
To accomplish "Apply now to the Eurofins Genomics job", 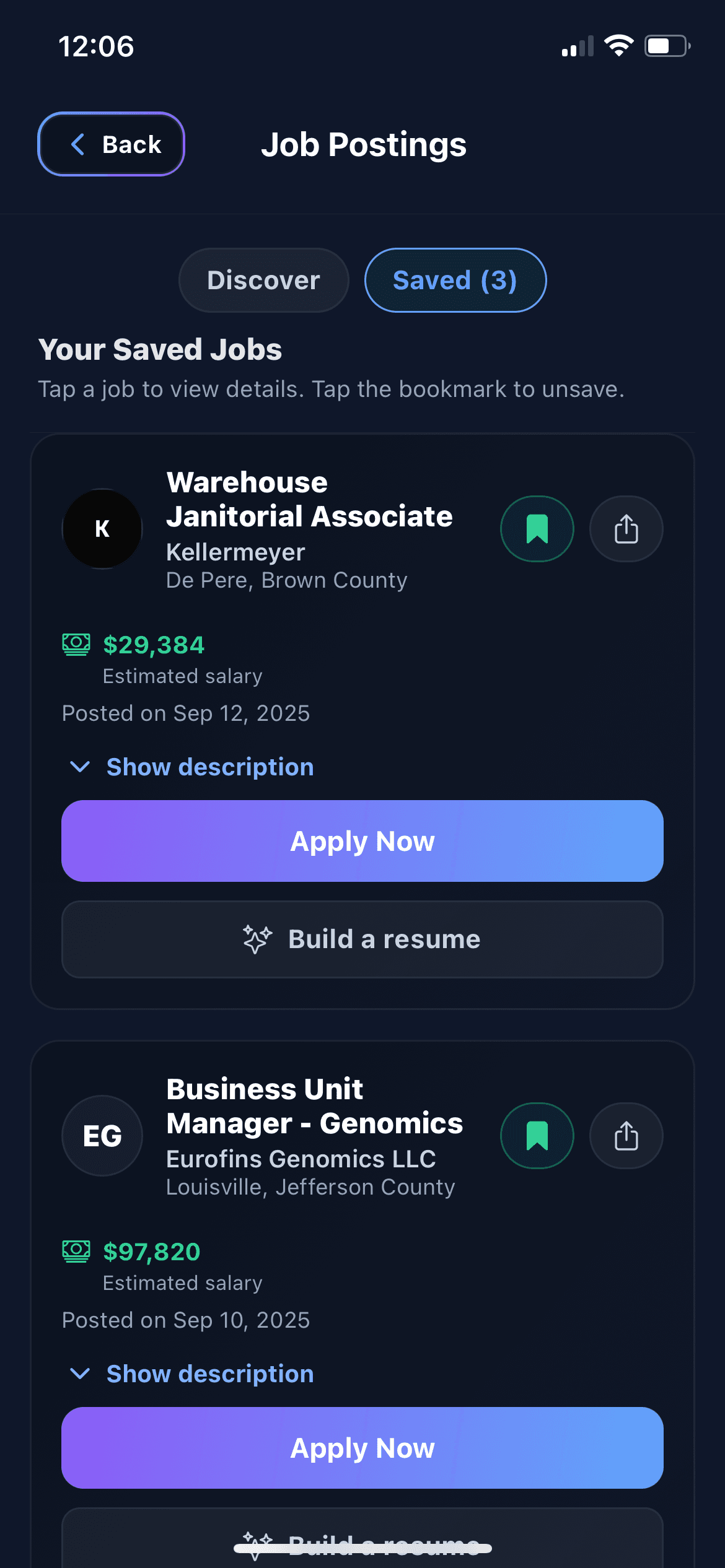I will (362, 1448).
